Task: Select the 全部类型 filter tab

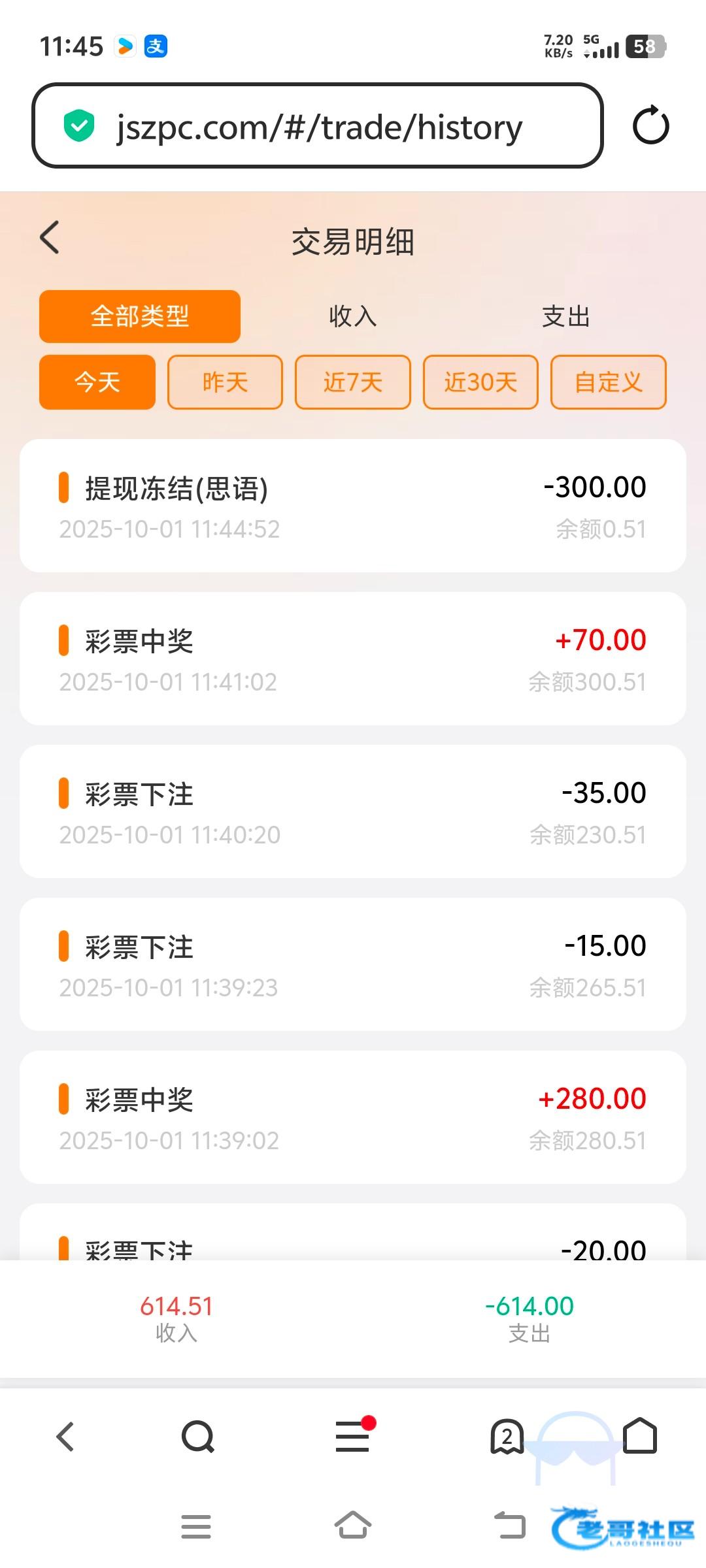Action: point(140,317)
